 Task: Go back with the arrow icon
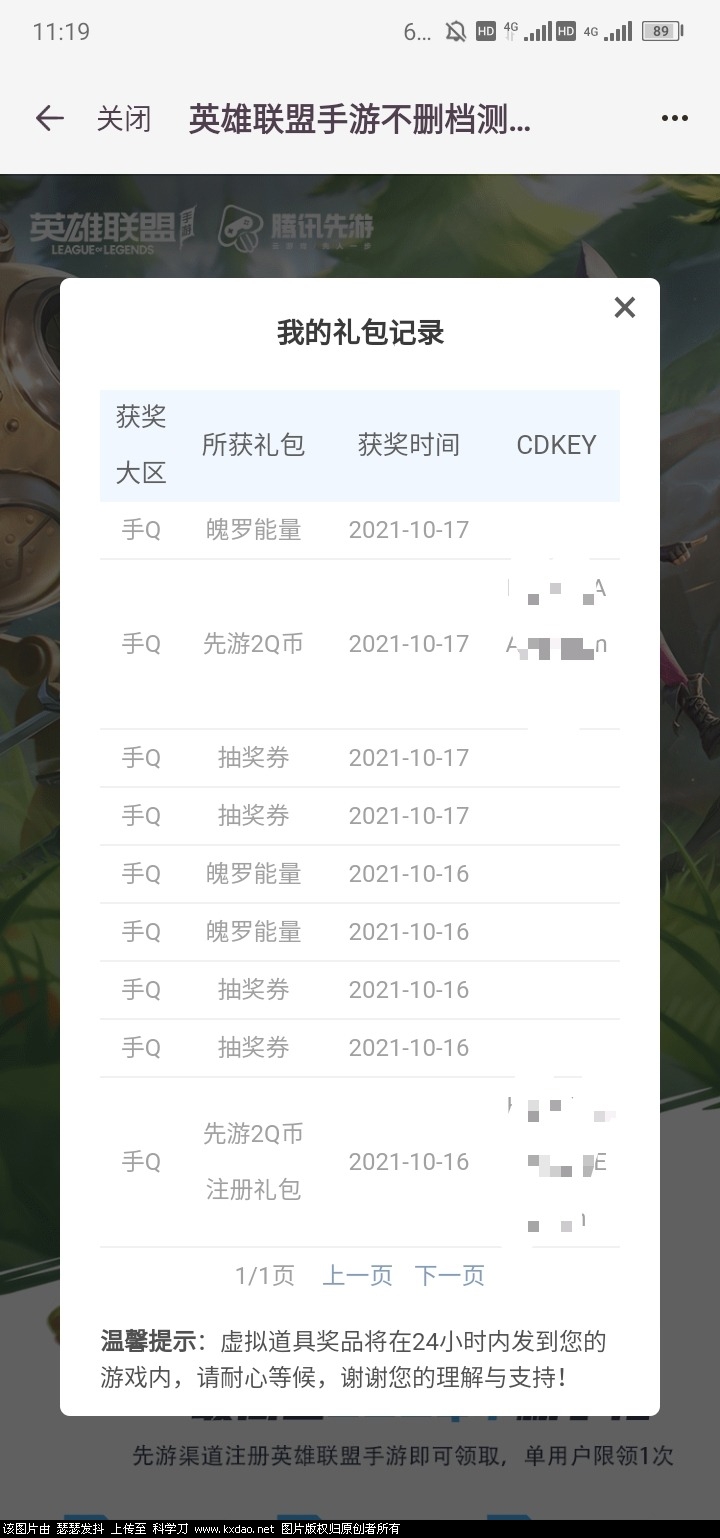pyautogui.click(x=49, y=119)
